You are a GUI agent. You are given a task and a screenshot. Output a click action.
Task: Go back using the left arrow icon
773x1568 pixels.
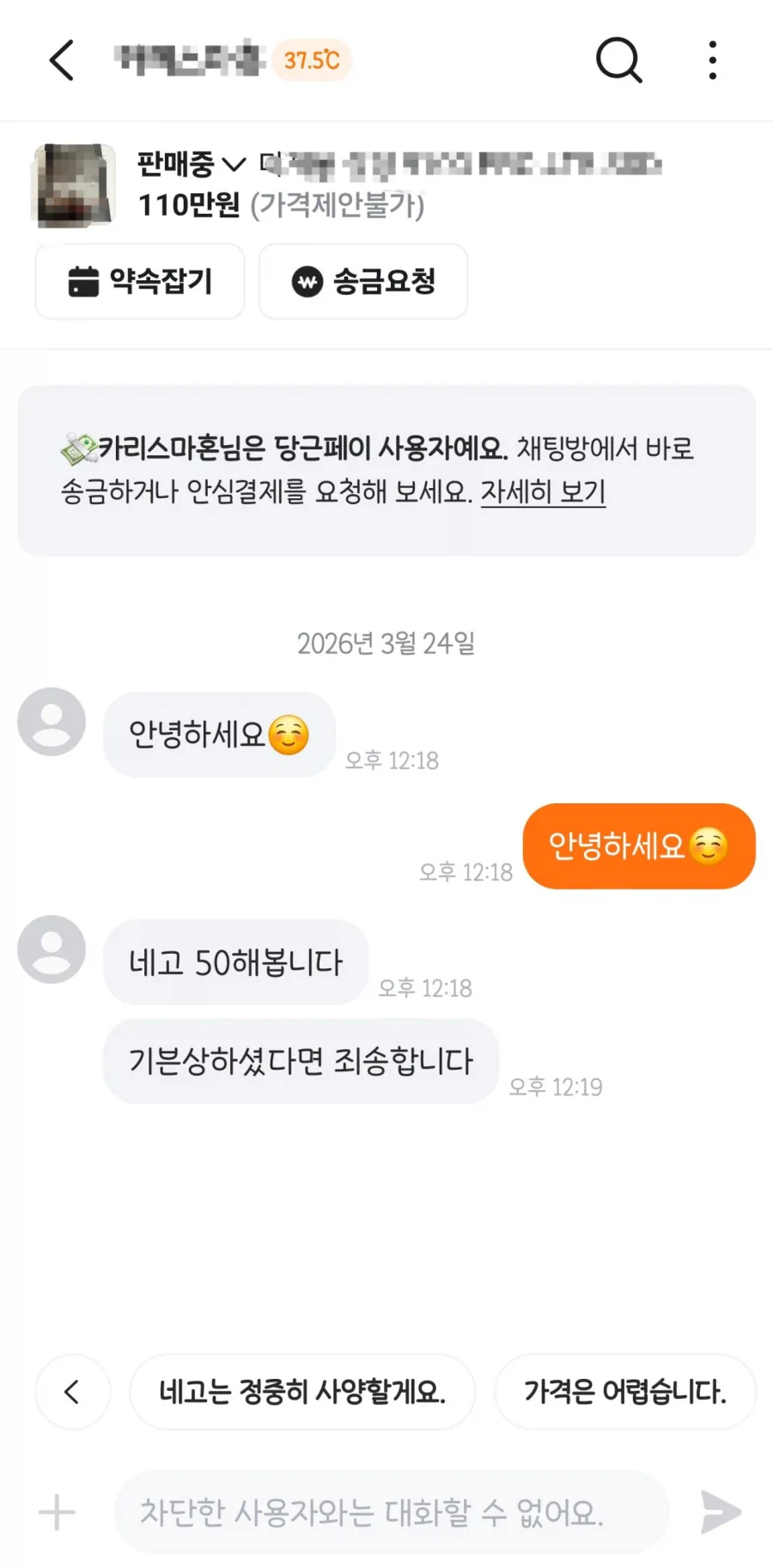tap(59, 60)
